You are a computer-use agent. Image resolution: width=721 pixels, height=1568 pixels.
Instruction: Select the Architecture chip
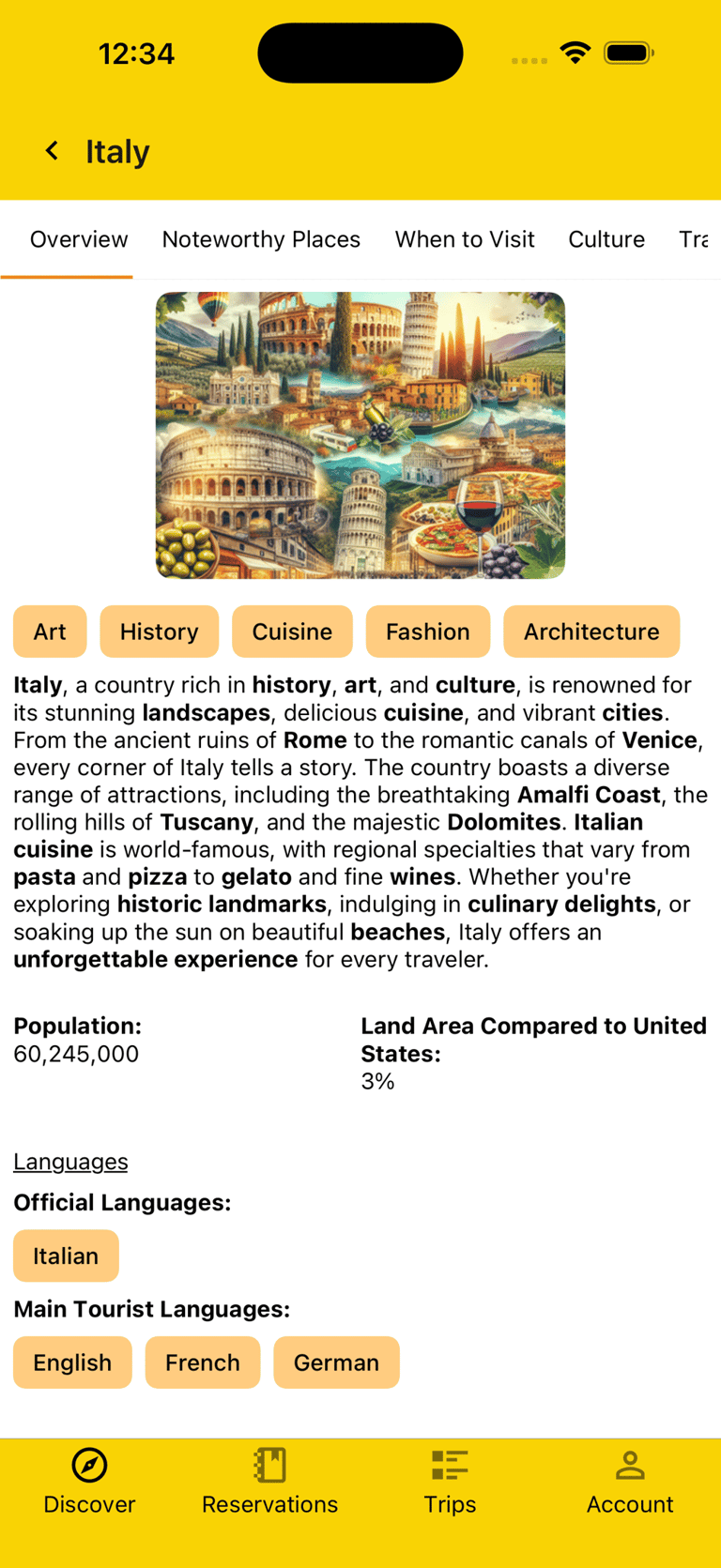point(591,632)
